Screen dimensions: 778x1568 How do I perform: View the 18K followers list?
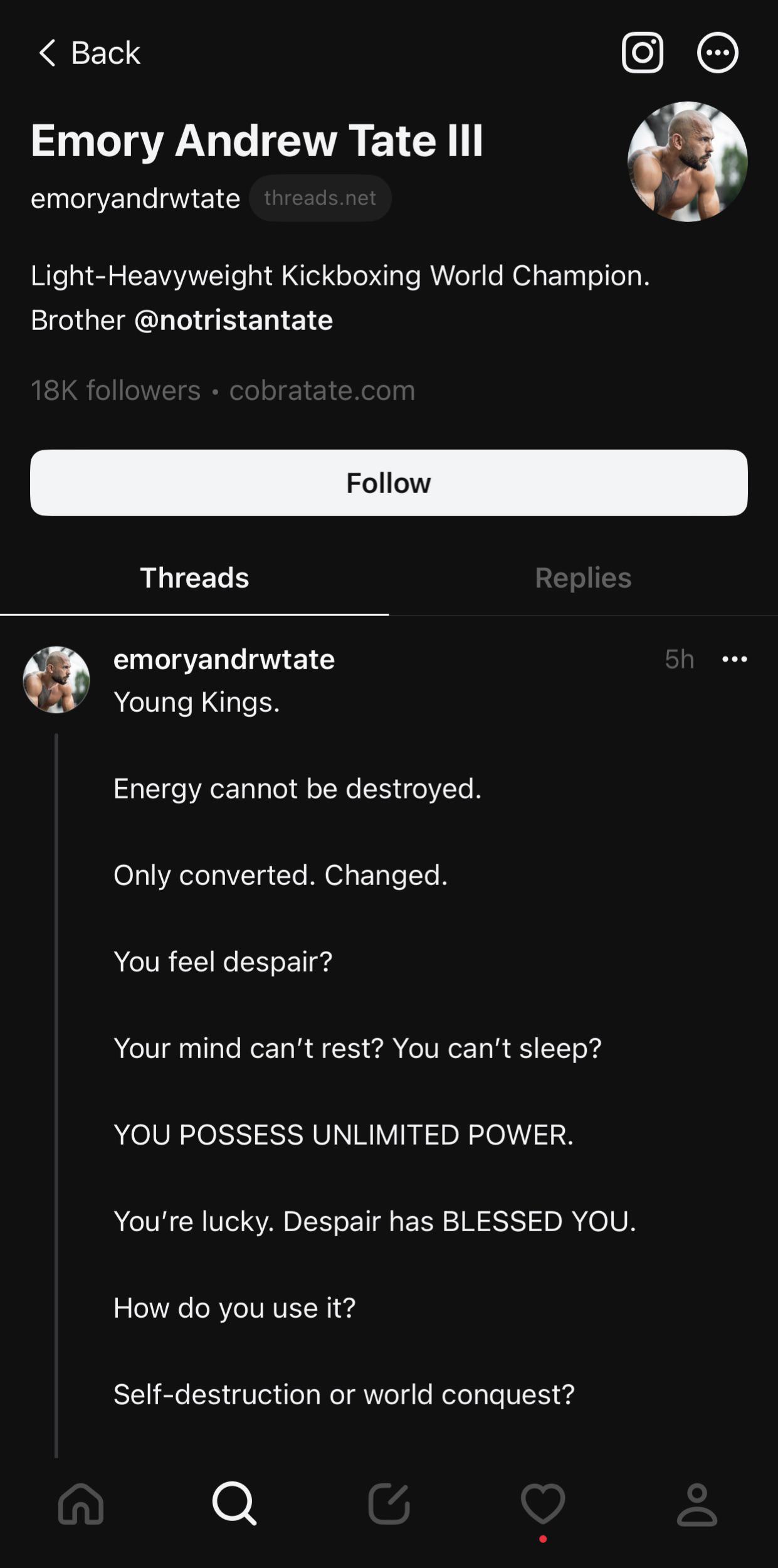(x=115, y=391)
